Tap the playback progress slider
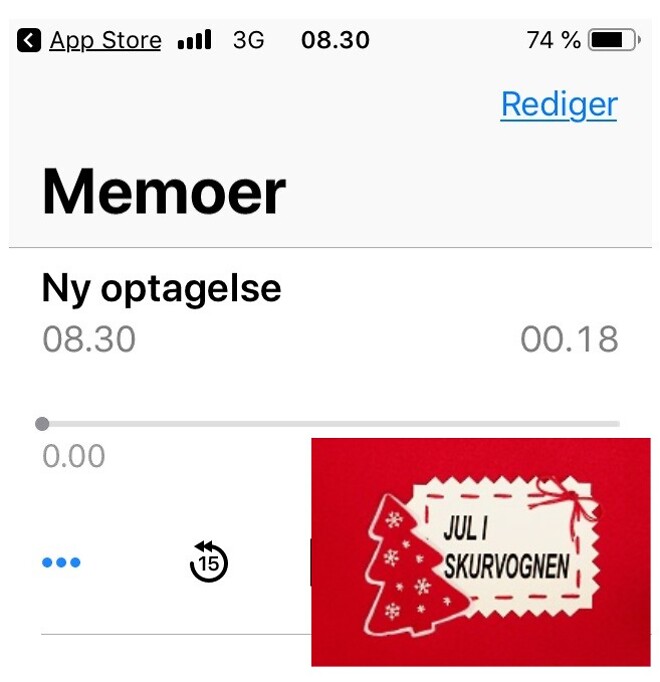Screen dimensions: 660x682 point(330,424)
